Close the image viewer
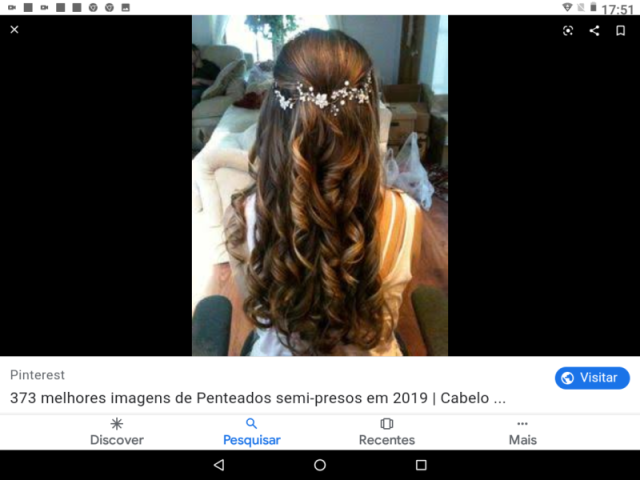This screenshot has height=480, width=640. 14,30
